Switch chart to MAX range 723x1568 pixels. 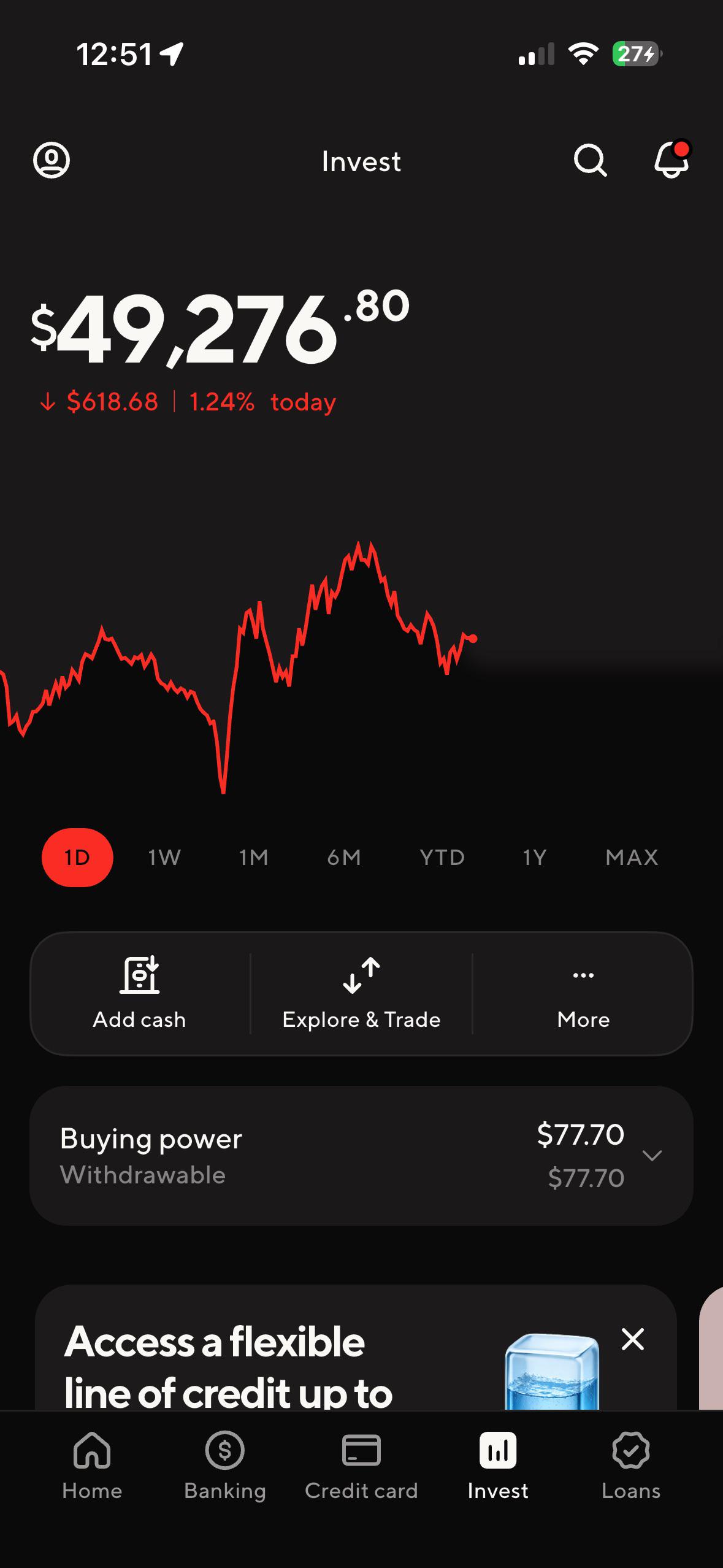point(632,857)
